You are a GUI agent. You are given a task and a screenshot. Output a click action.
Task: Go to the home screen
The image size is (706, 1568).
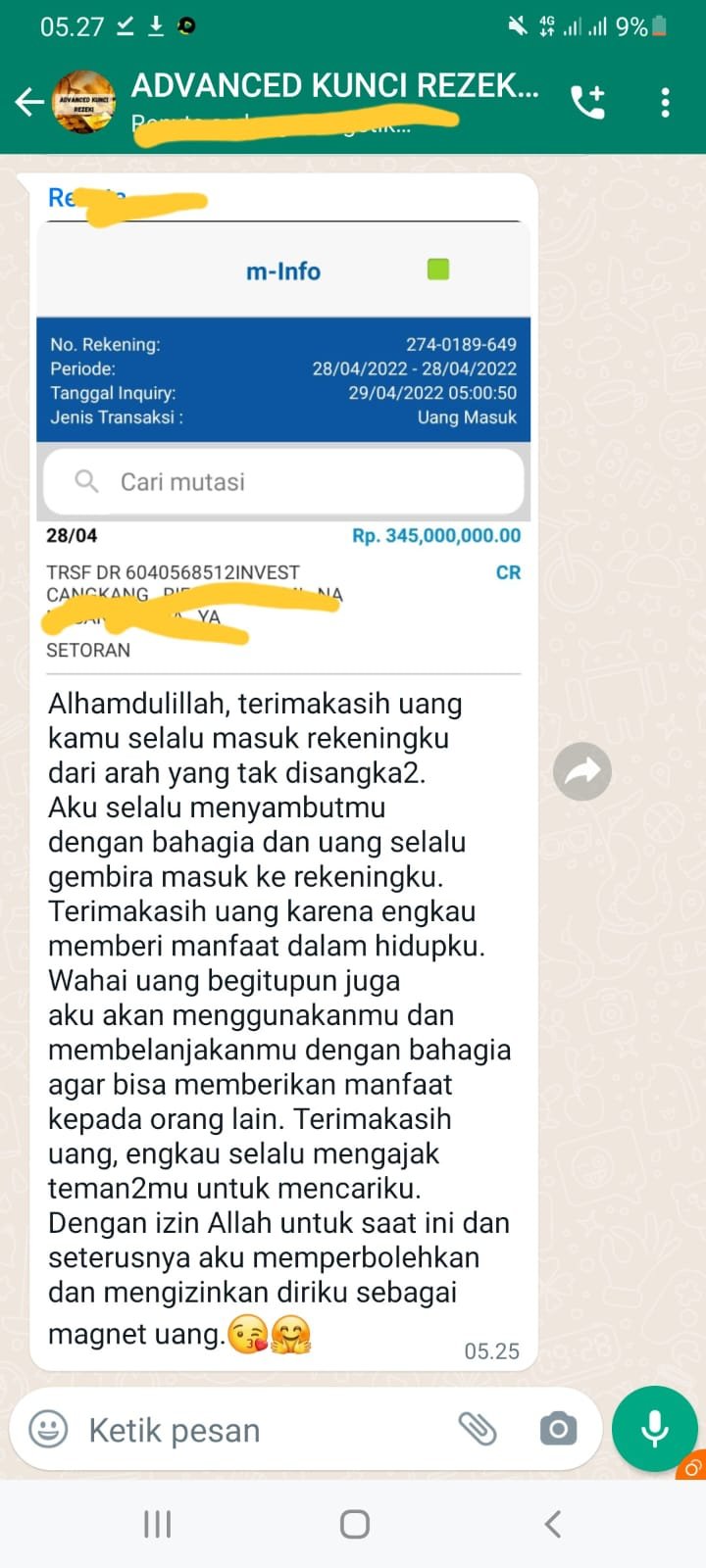point(354,1524)
